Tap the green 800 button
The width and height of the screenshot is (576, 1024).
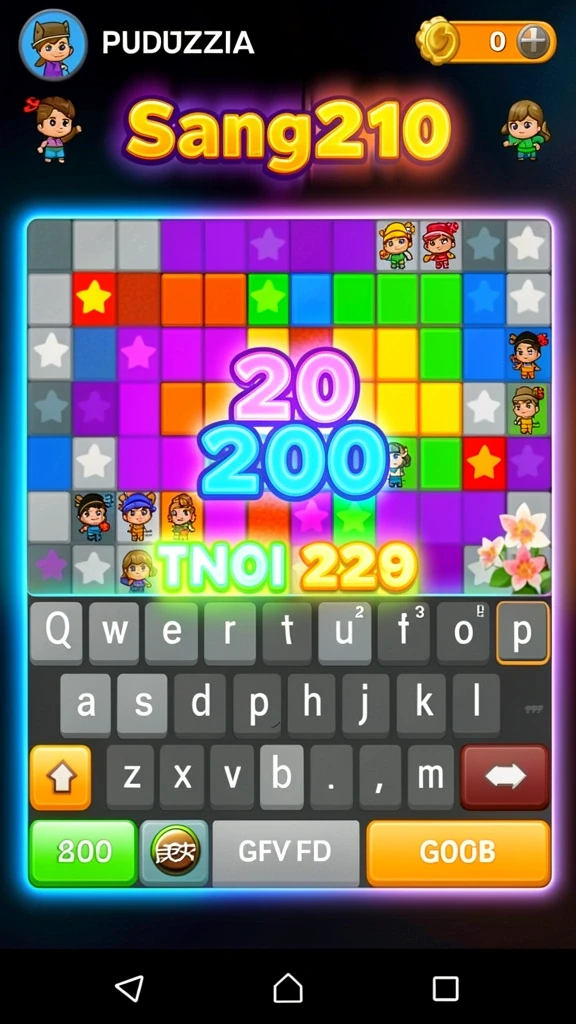click(x=83, y=853)
